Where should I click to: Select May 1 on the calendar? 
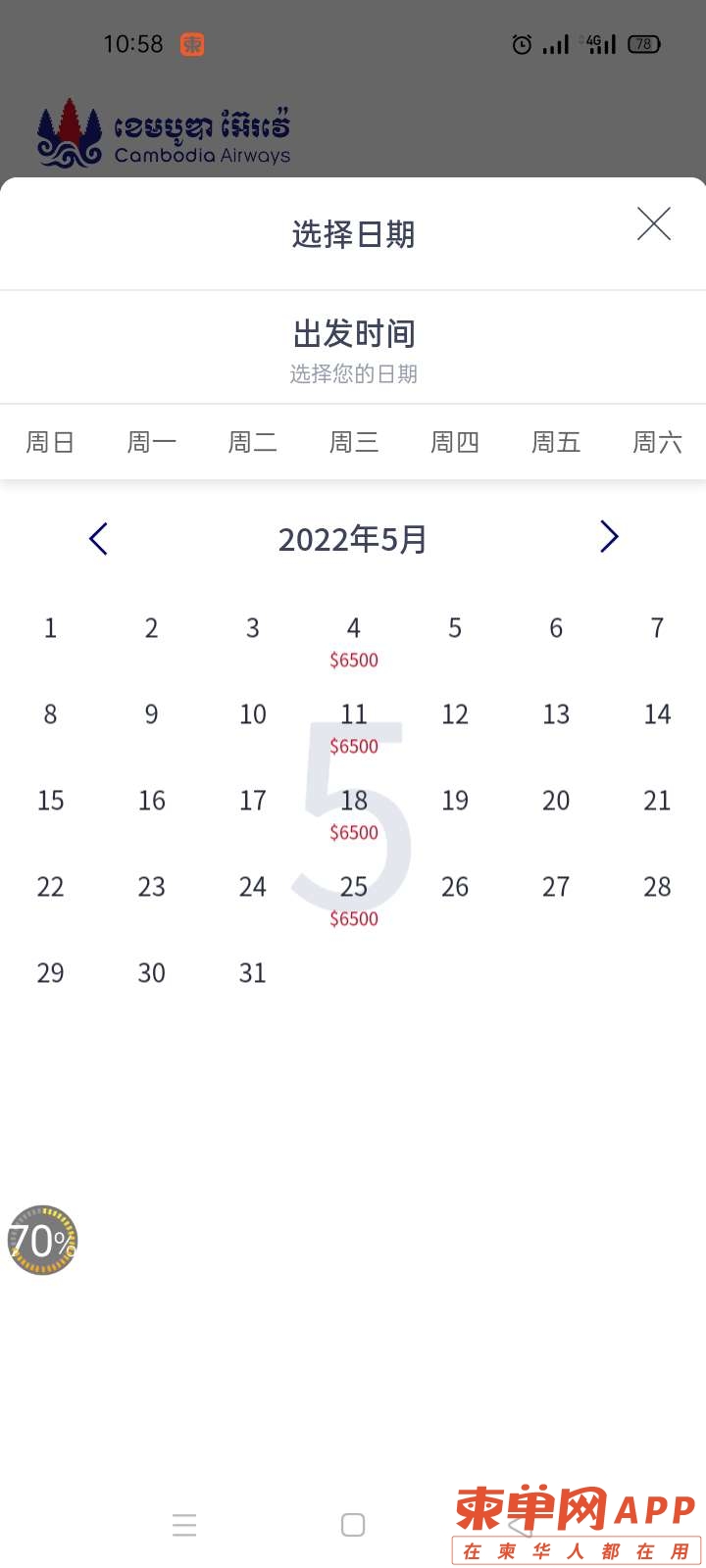50,628
